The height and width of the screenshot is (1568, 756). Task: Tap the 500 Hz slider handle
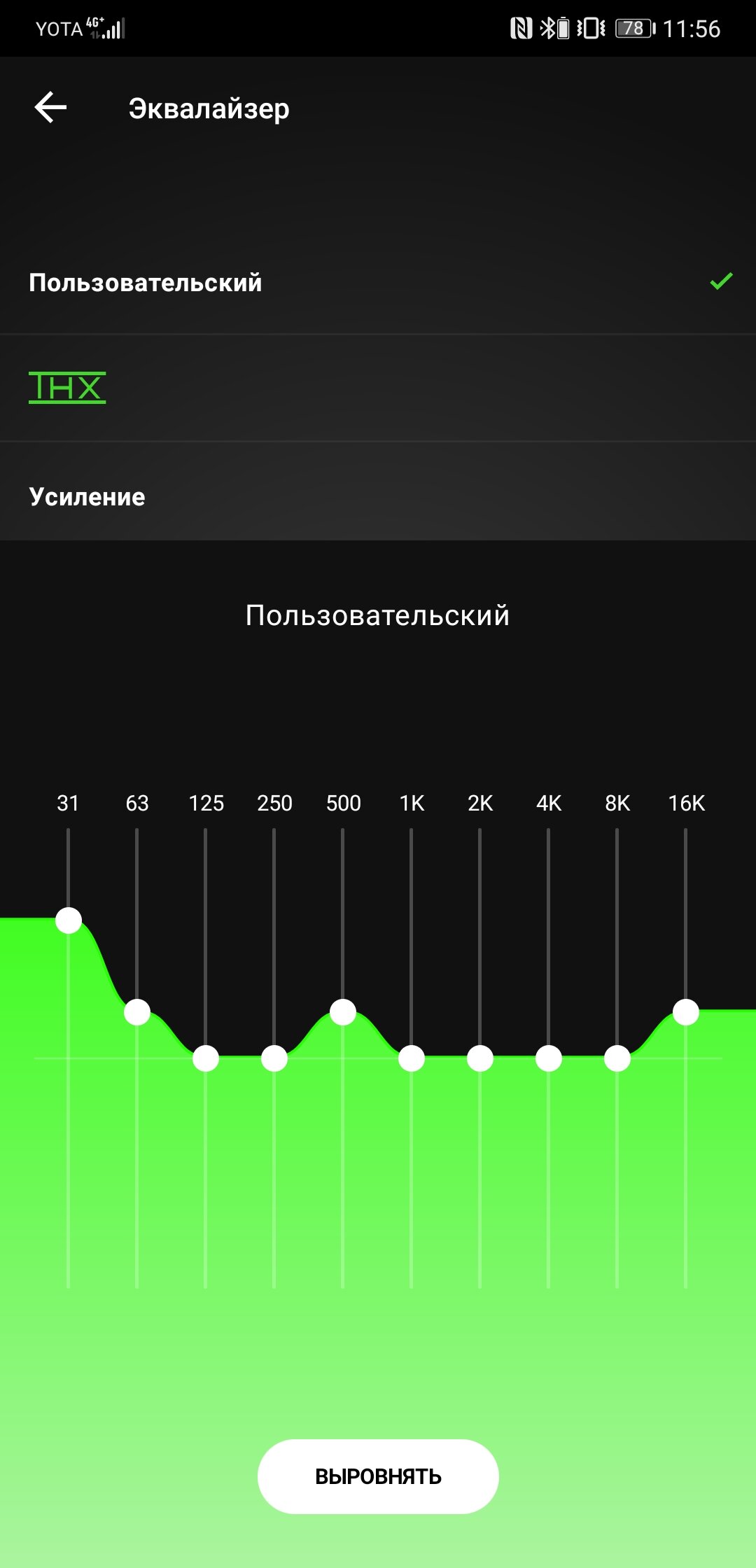[343, 1012]
